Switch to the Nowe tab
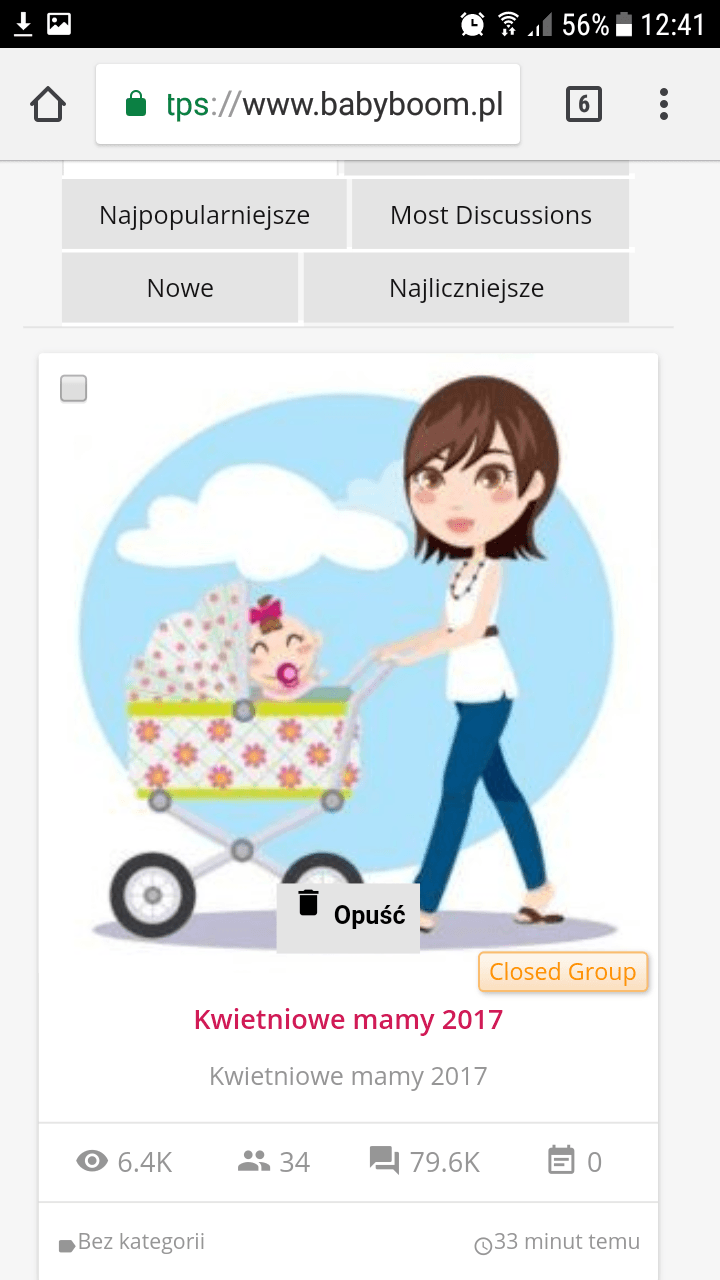Screen dimensions: 720x1280 [x=180, y=288]
